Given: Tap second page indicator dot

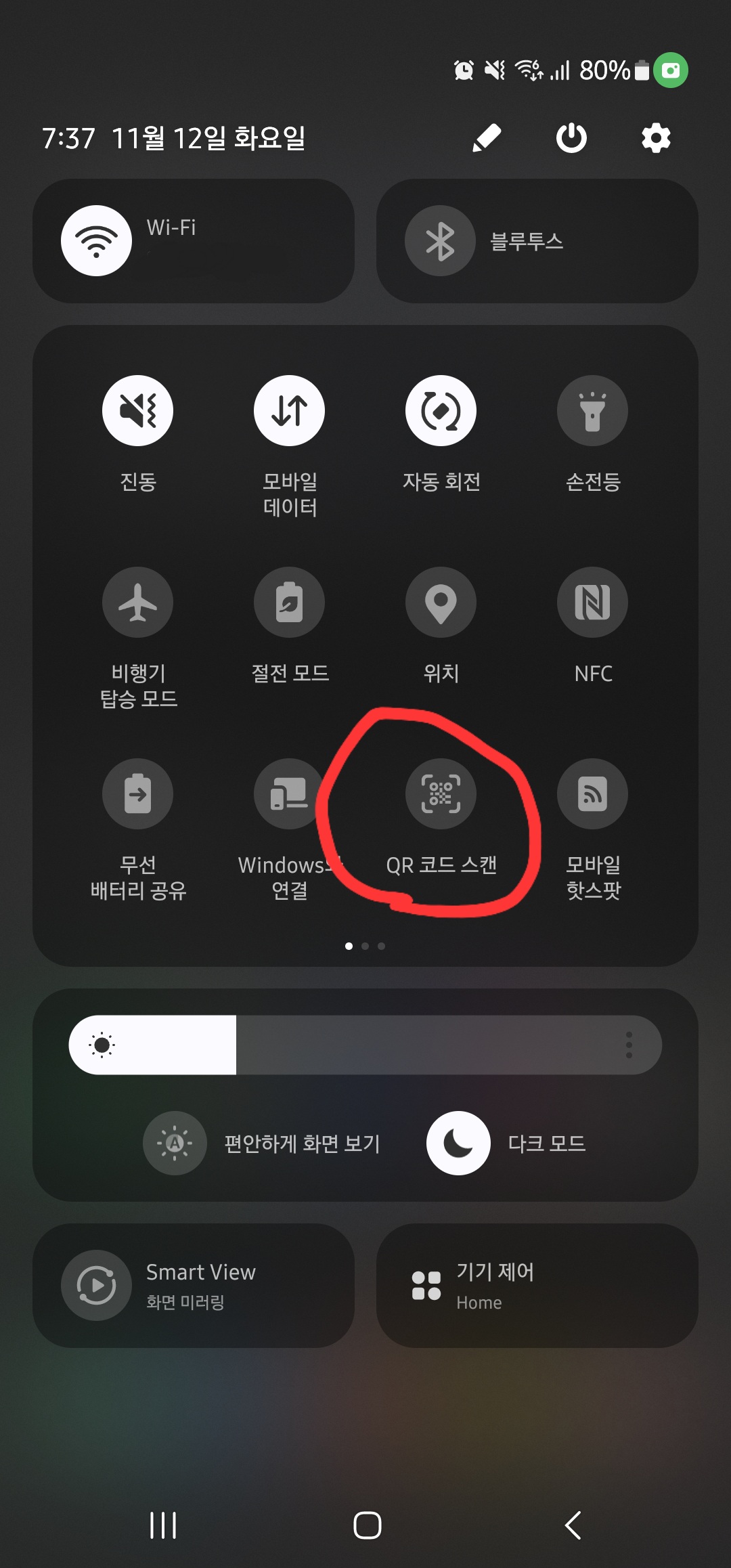Looking at the screenshot, I should click(x=365, y=946).
